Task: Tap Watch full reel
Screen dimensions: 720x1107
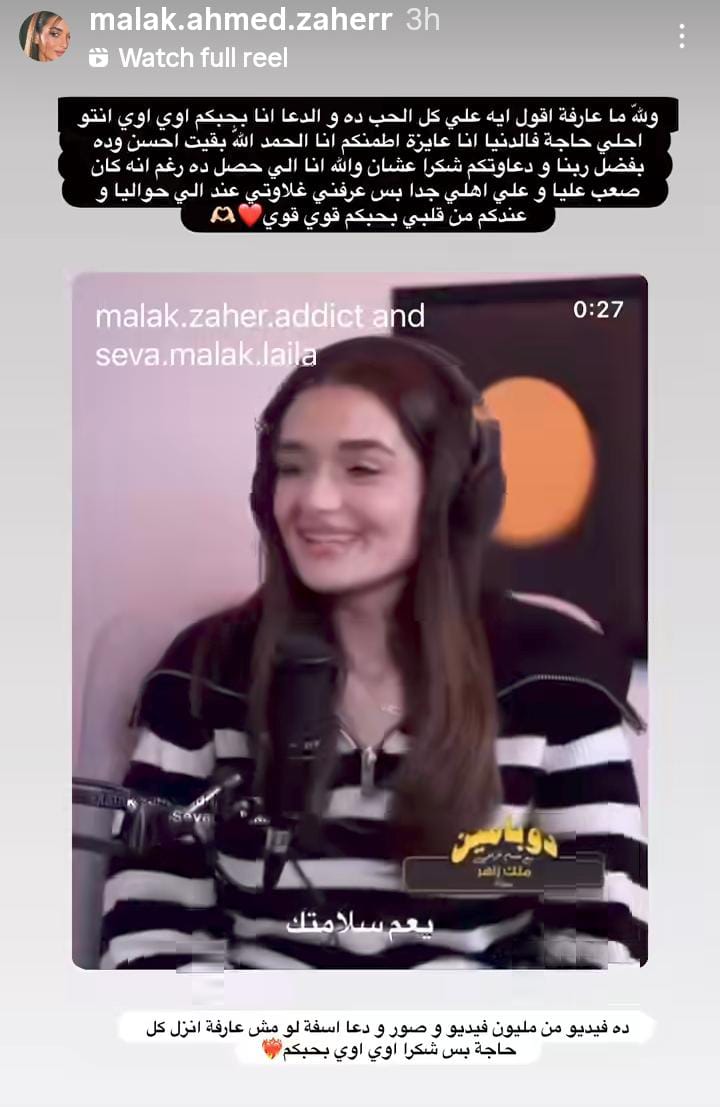Action: (x=190, y=58)
